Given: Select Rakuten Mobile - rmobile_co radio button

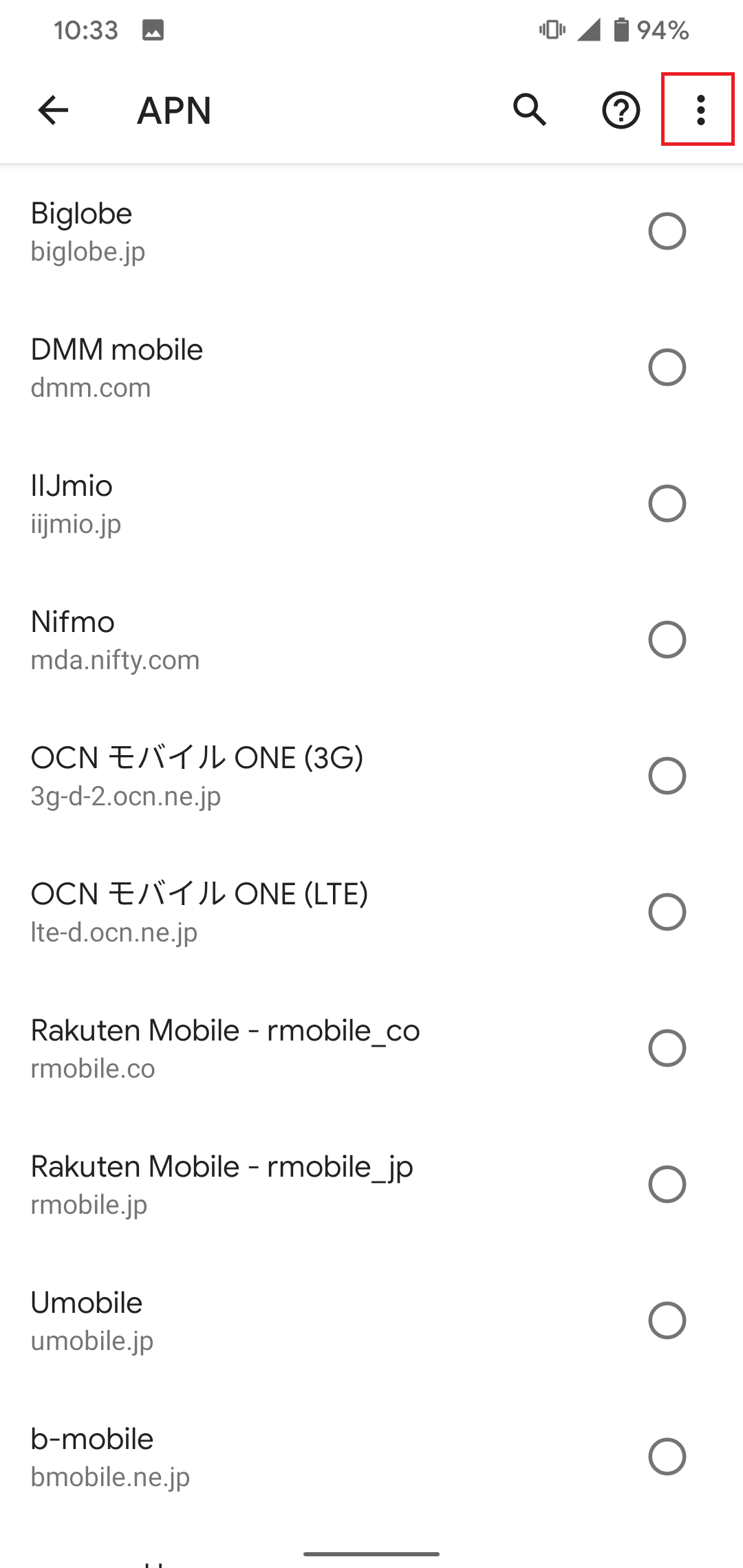Looking at the screenshot, I should point(667,1048).
